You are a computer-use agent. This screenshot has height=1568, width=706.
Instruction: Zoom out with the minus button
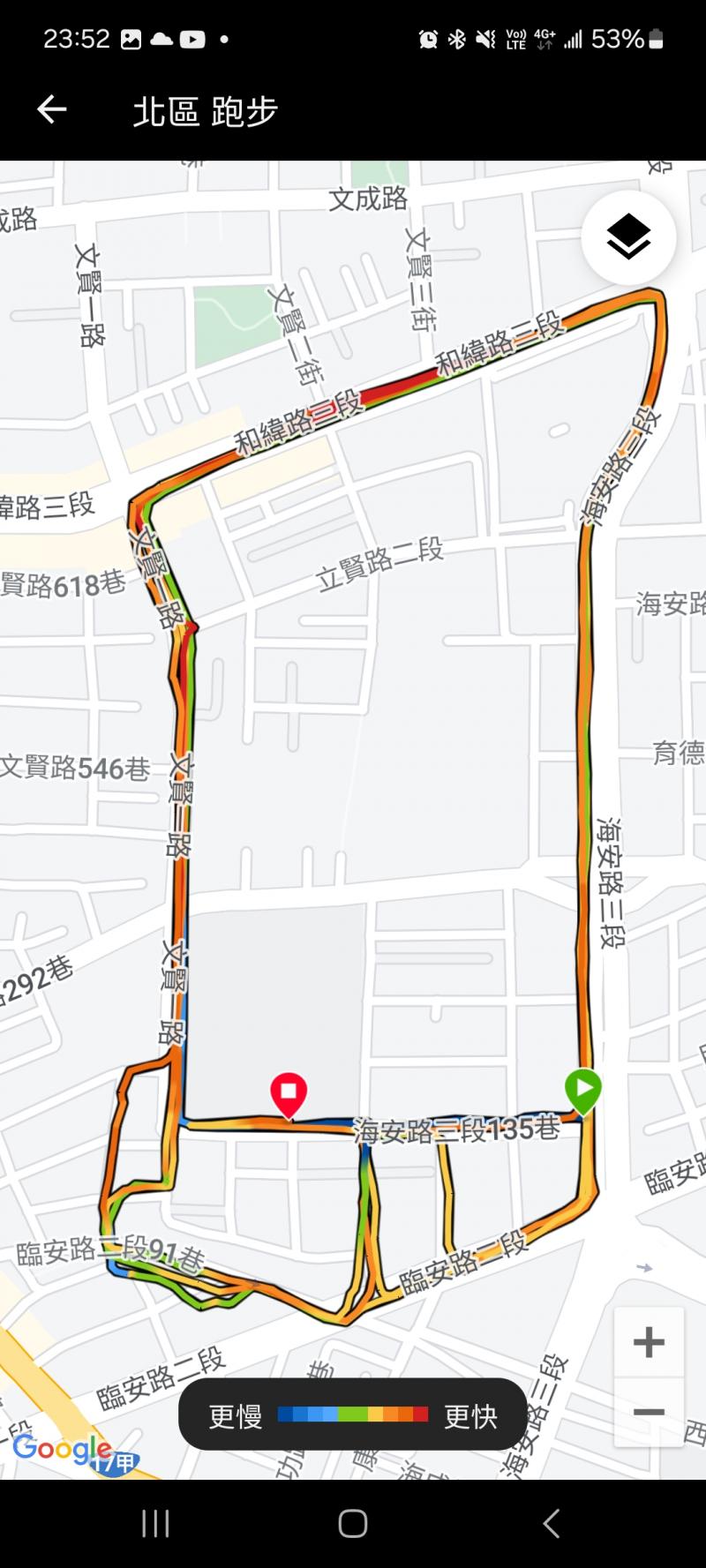(x=649, y=1412)
